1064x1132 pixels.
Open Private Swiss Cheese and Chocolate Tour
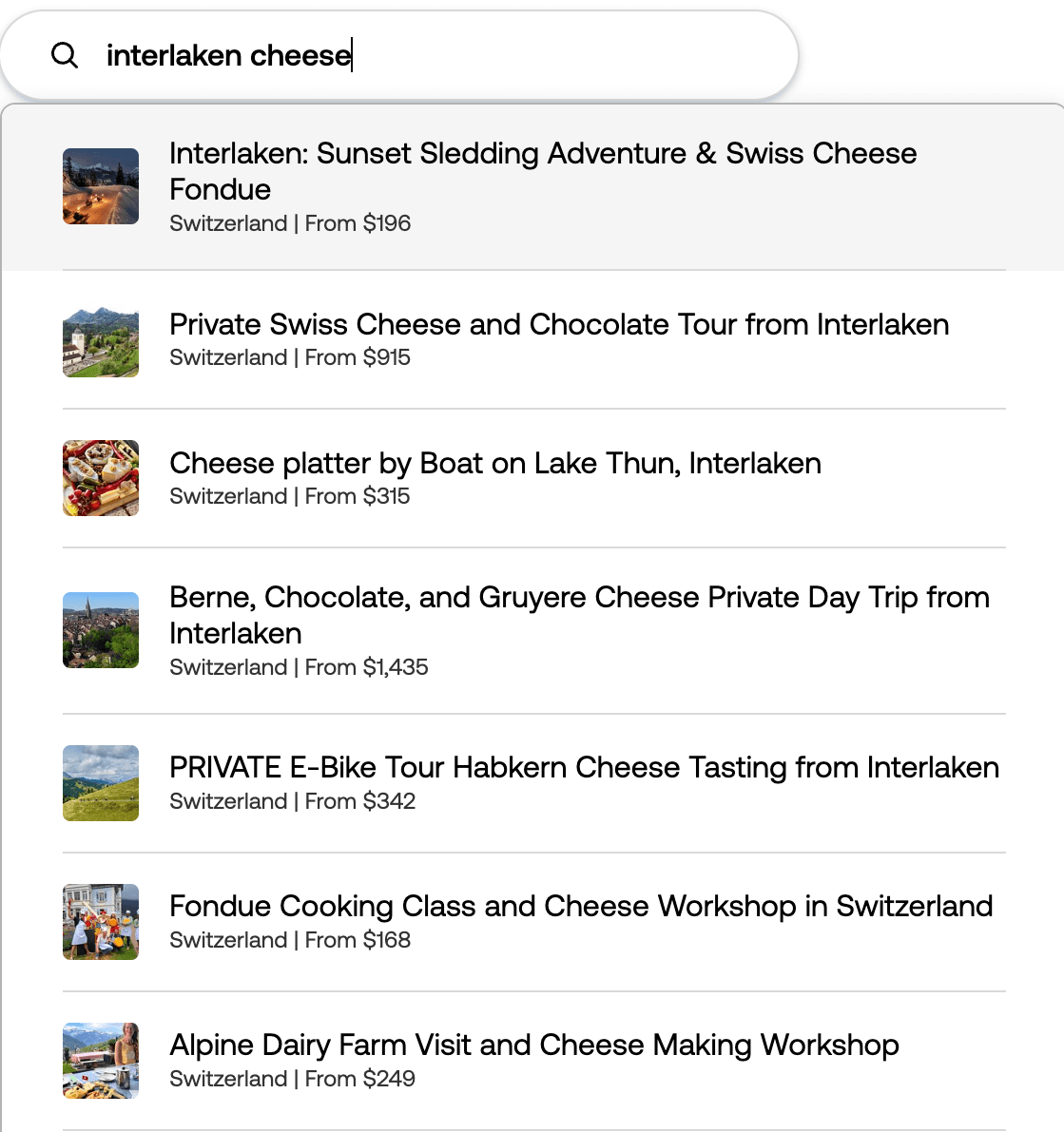click(x=559, y=324)
